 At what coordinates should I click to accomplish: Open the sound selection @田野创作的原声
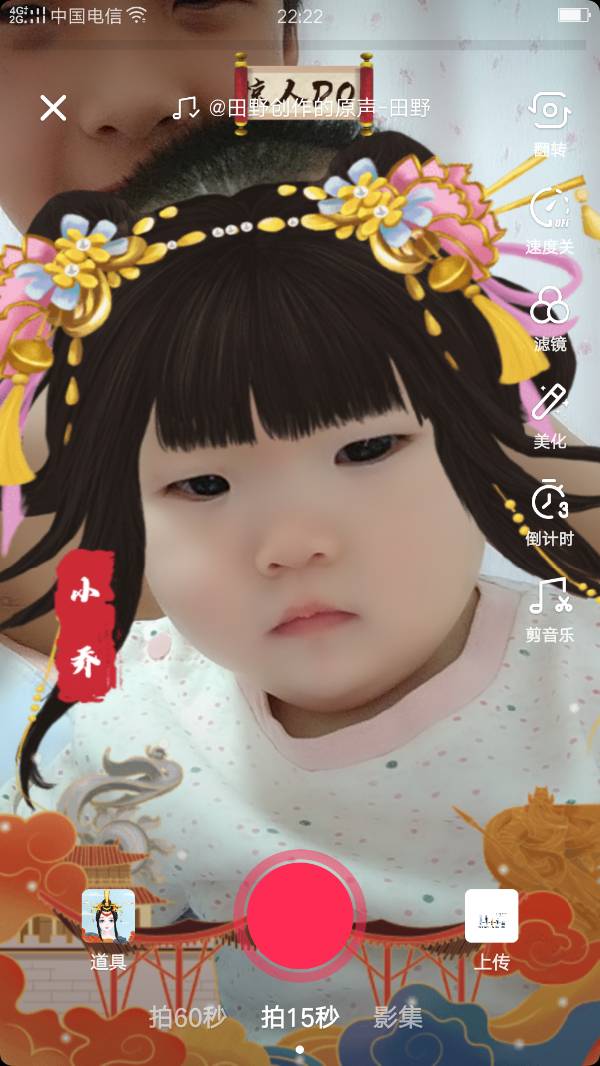[x=305, y=108]
